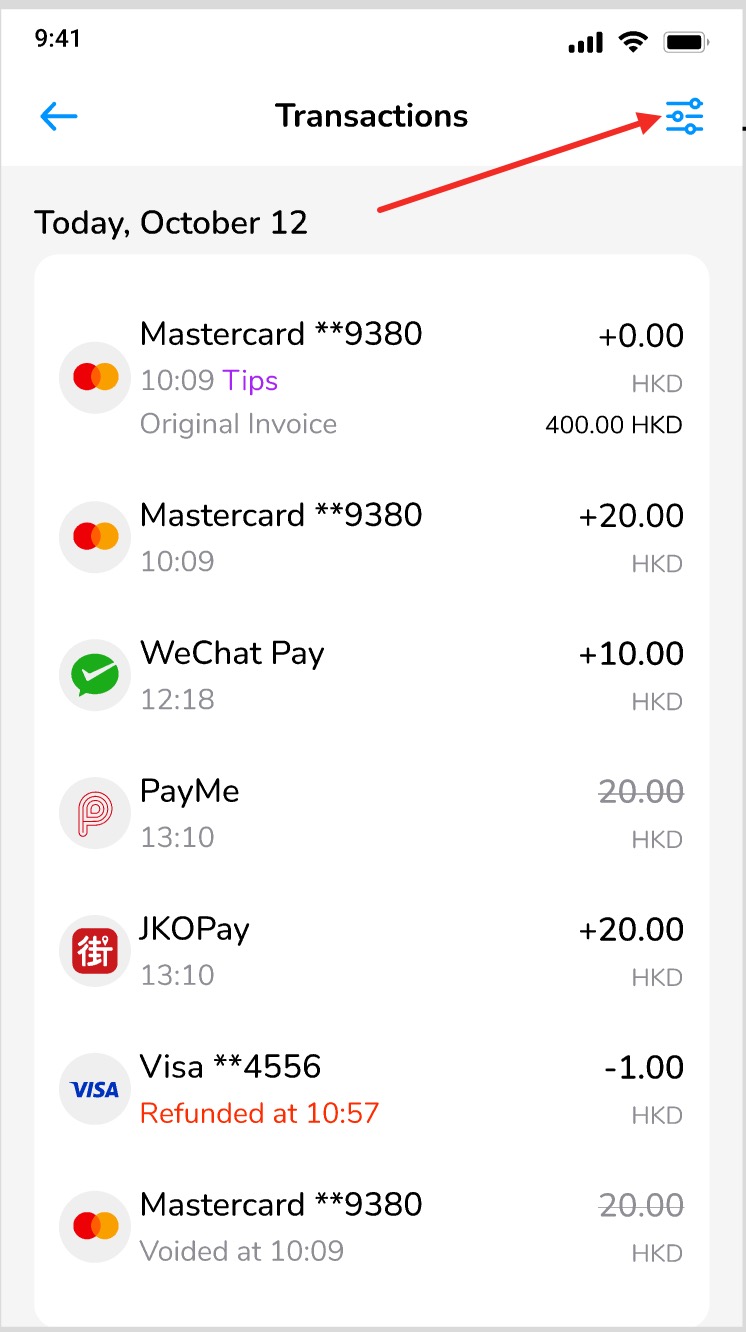
Task: Open the Mastercard Tips transaction at 10:09
Action: click(x=371, y=378)
